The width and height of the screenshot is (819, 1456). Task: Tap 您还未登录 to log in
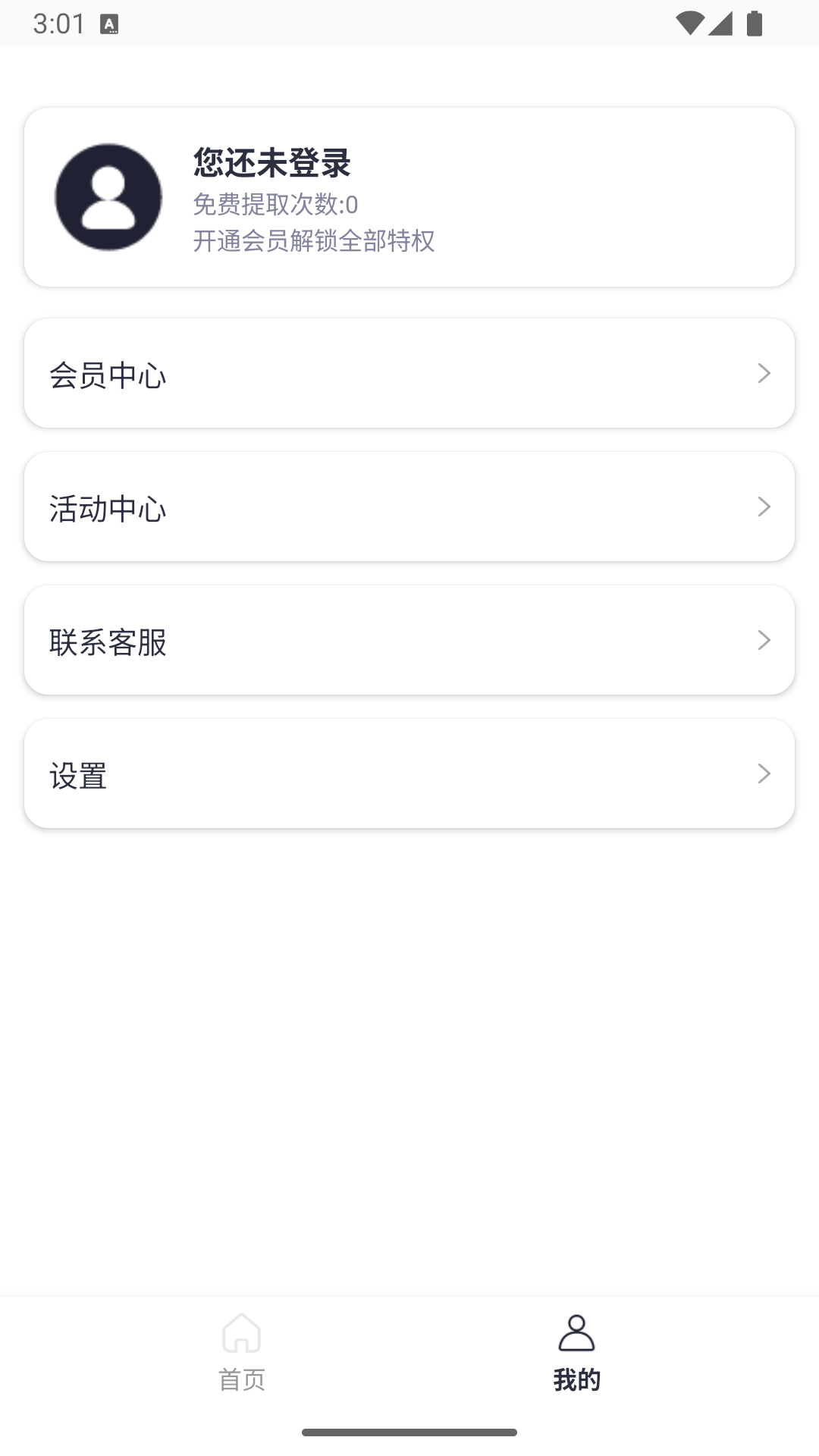[271, 163]
